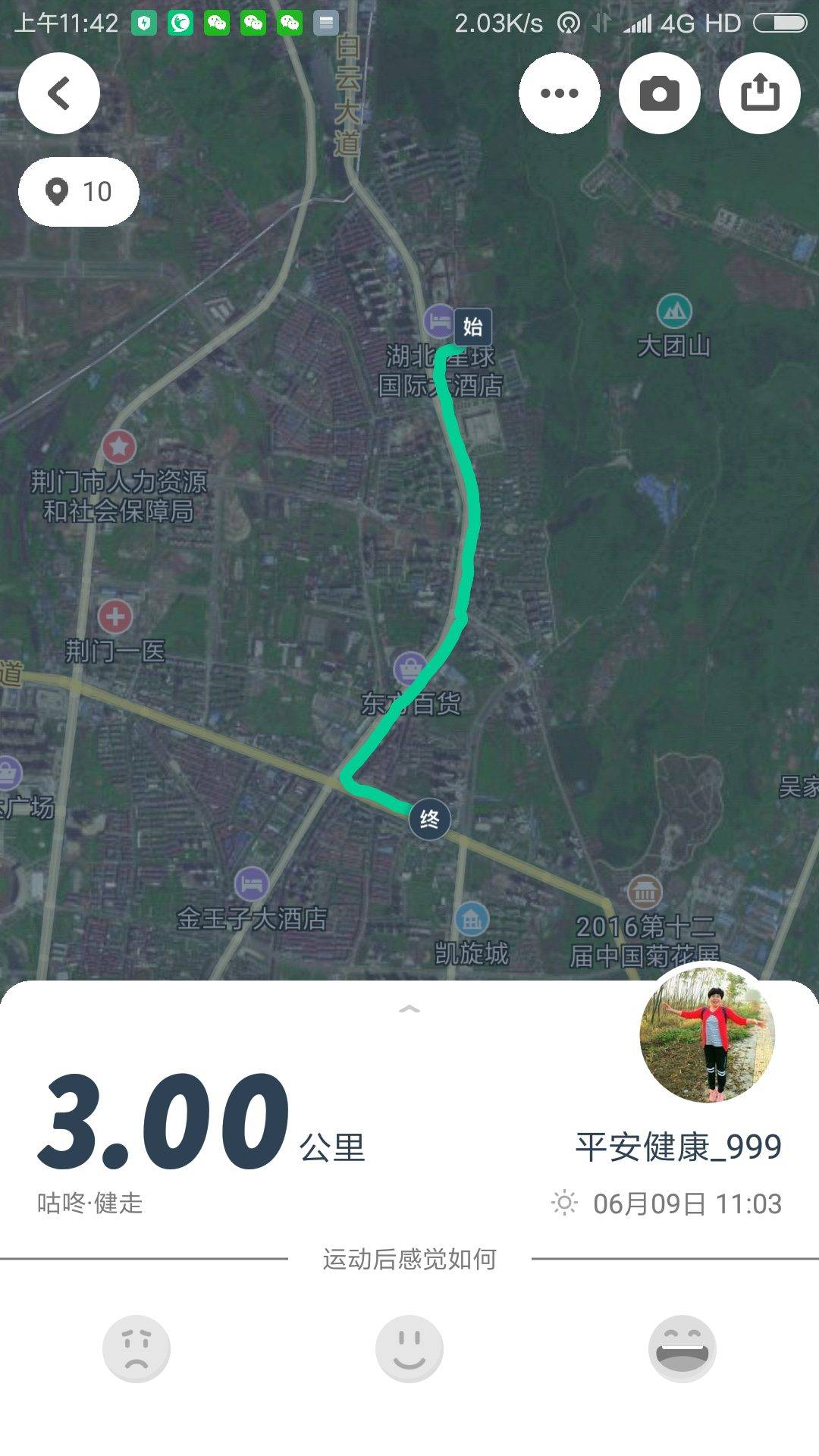The image size is (819, 1456).
Task: Select the sad face feeling
Action: [x=136, y=1349]
